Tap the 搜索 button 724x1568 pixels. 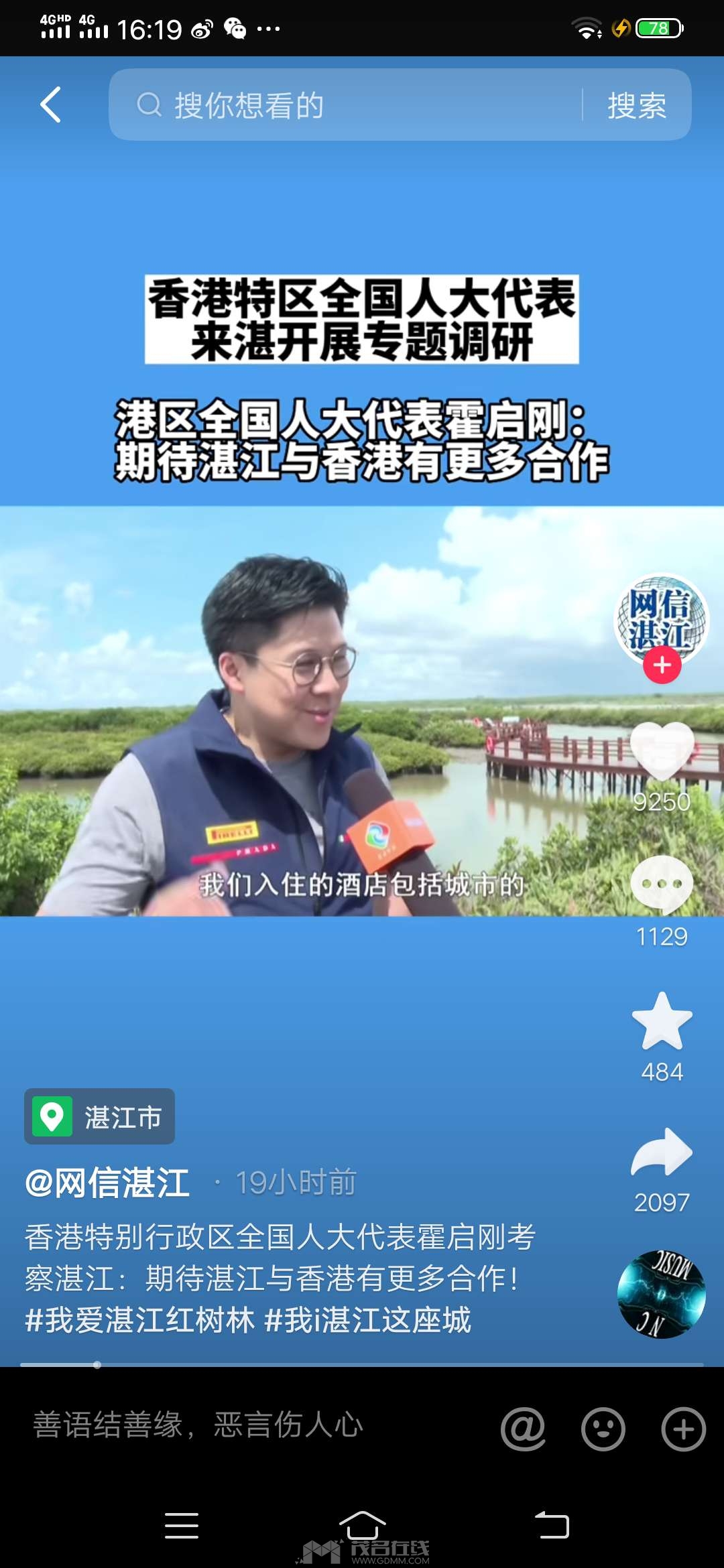[637, 105]
